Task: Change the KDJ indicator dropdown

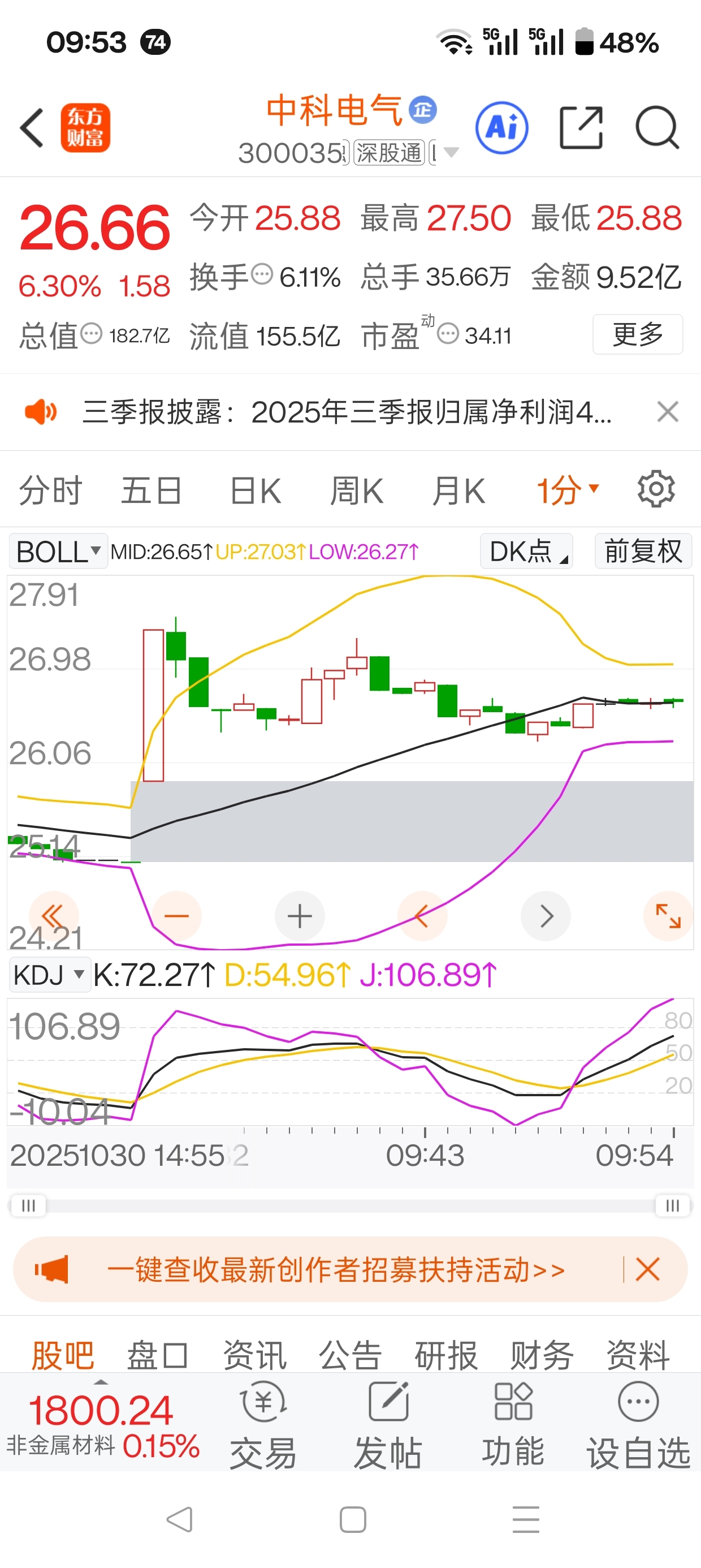Action: [x=50, y=975]
